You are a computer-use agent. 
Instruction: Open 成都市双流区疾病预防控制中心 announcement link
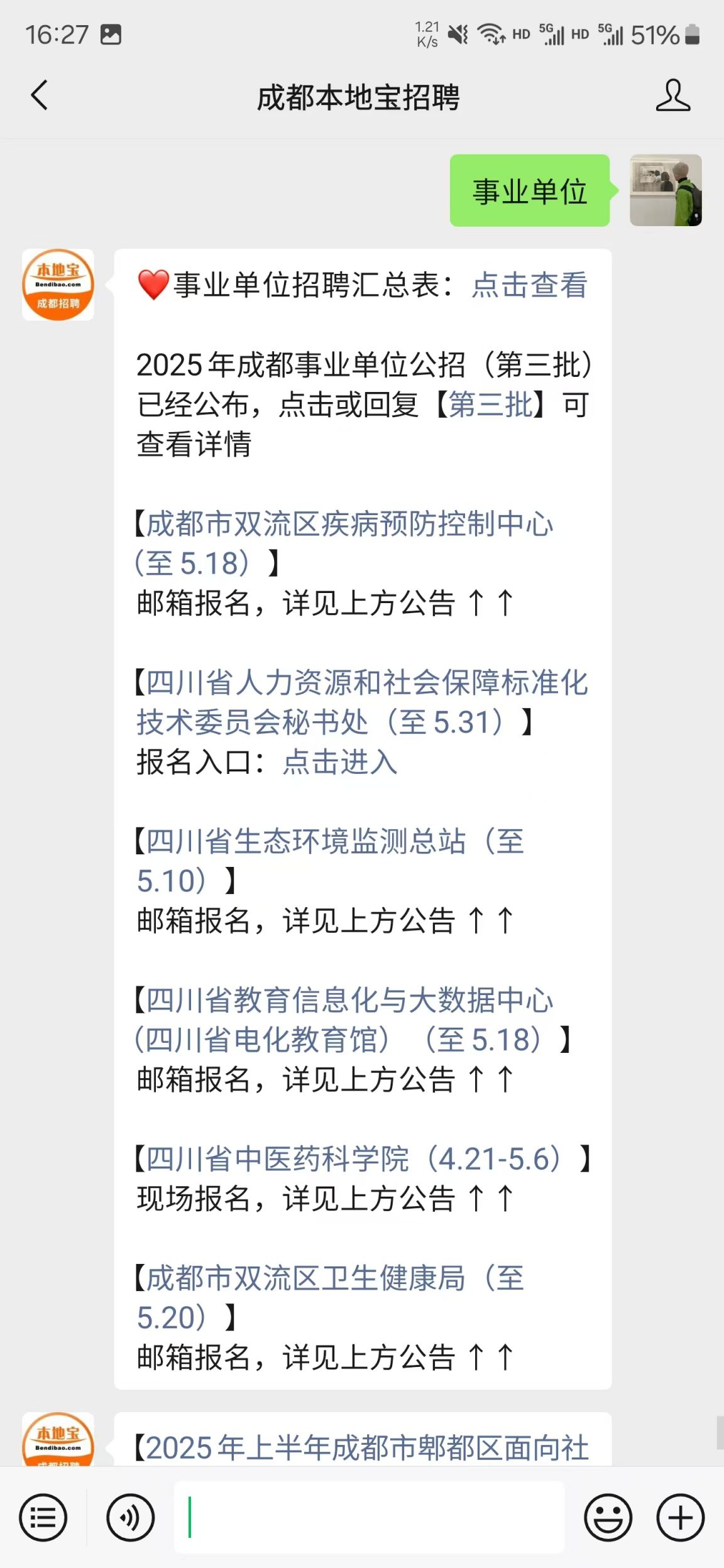pyautogui.click(x=344, y=543)
